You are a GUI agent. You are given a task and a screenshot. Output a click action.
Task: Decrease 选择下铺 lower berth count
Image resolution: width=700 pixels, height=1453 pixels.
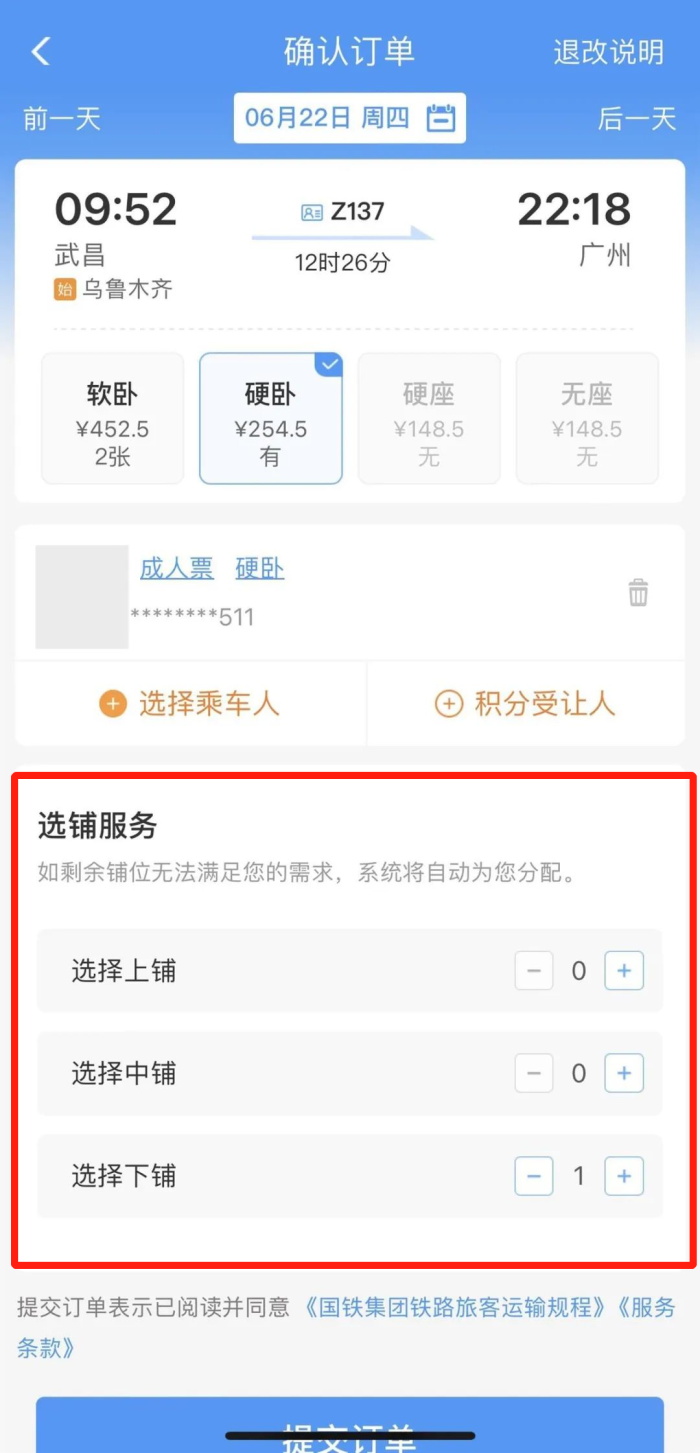coord(534,1176)
